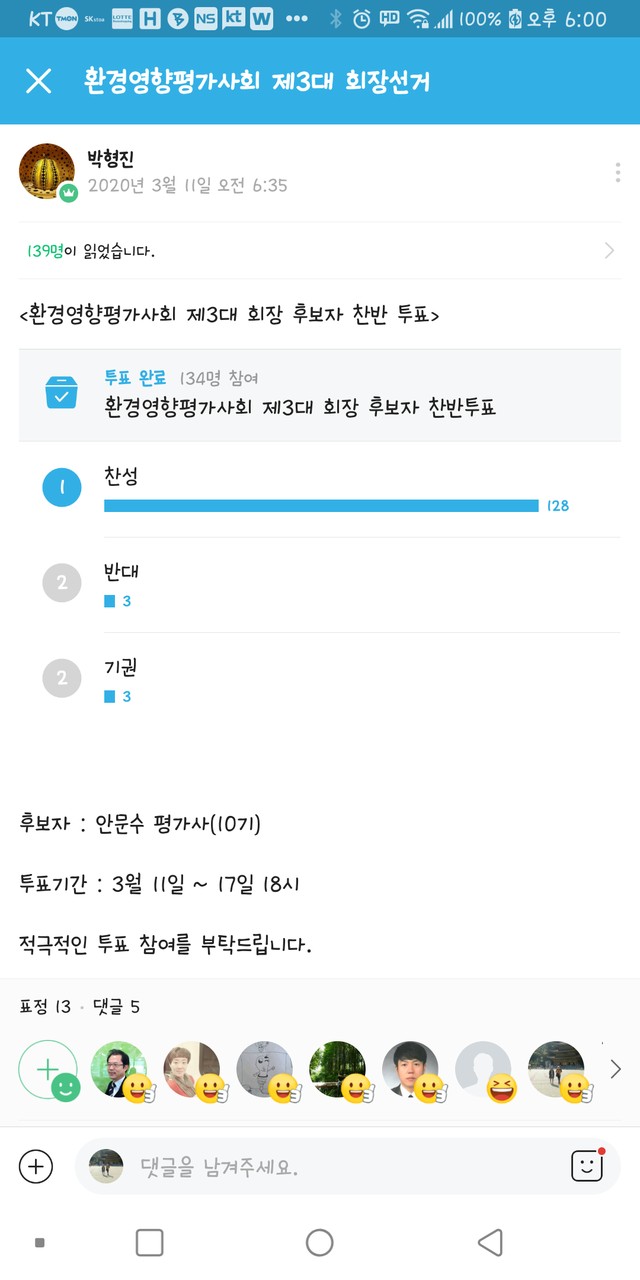The height and width of the screenshot is (1280, 640).
Task: View the list of 139 readers
Action: (x=320, y=251)
